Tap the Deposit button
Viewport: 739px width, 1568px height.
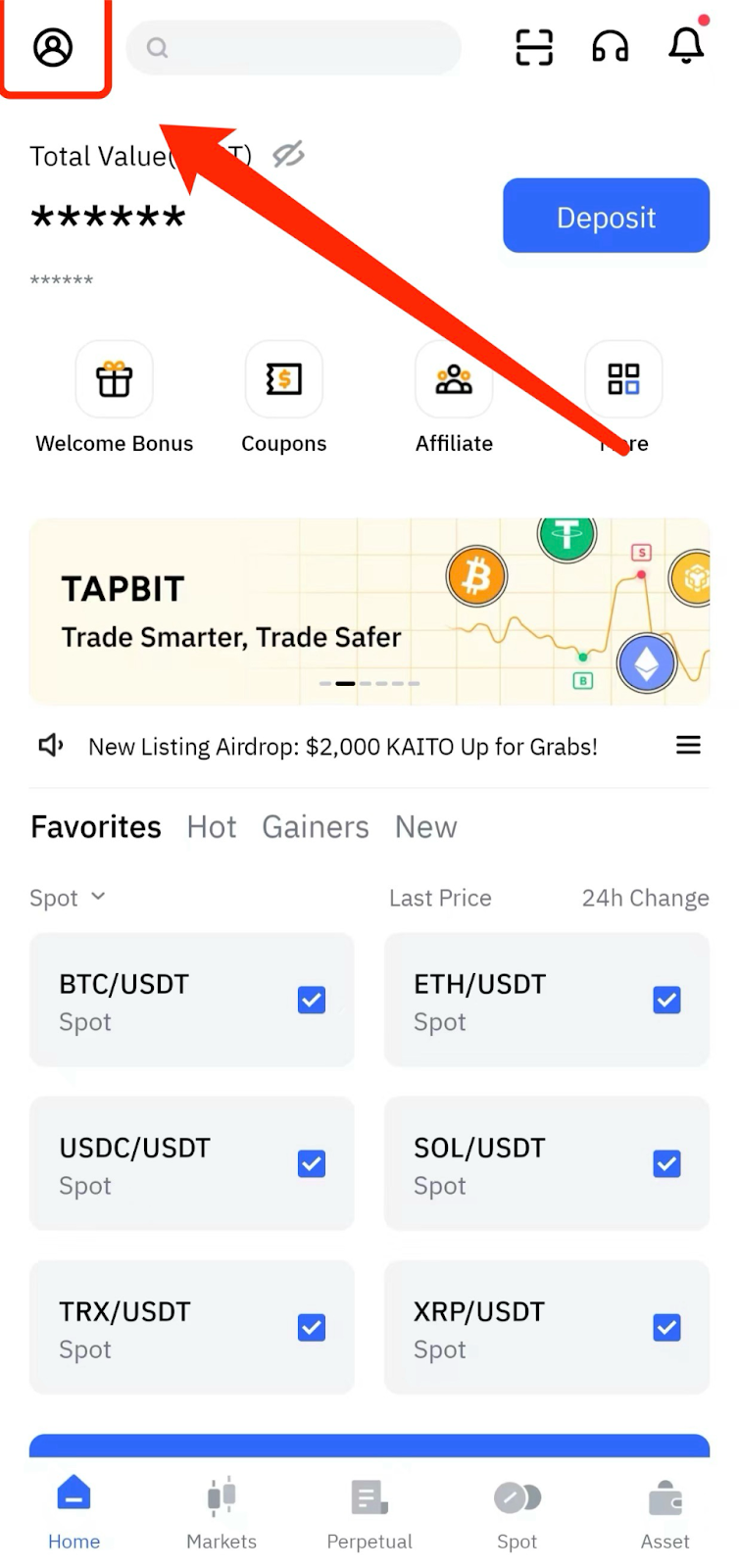(x=606, y=216)
